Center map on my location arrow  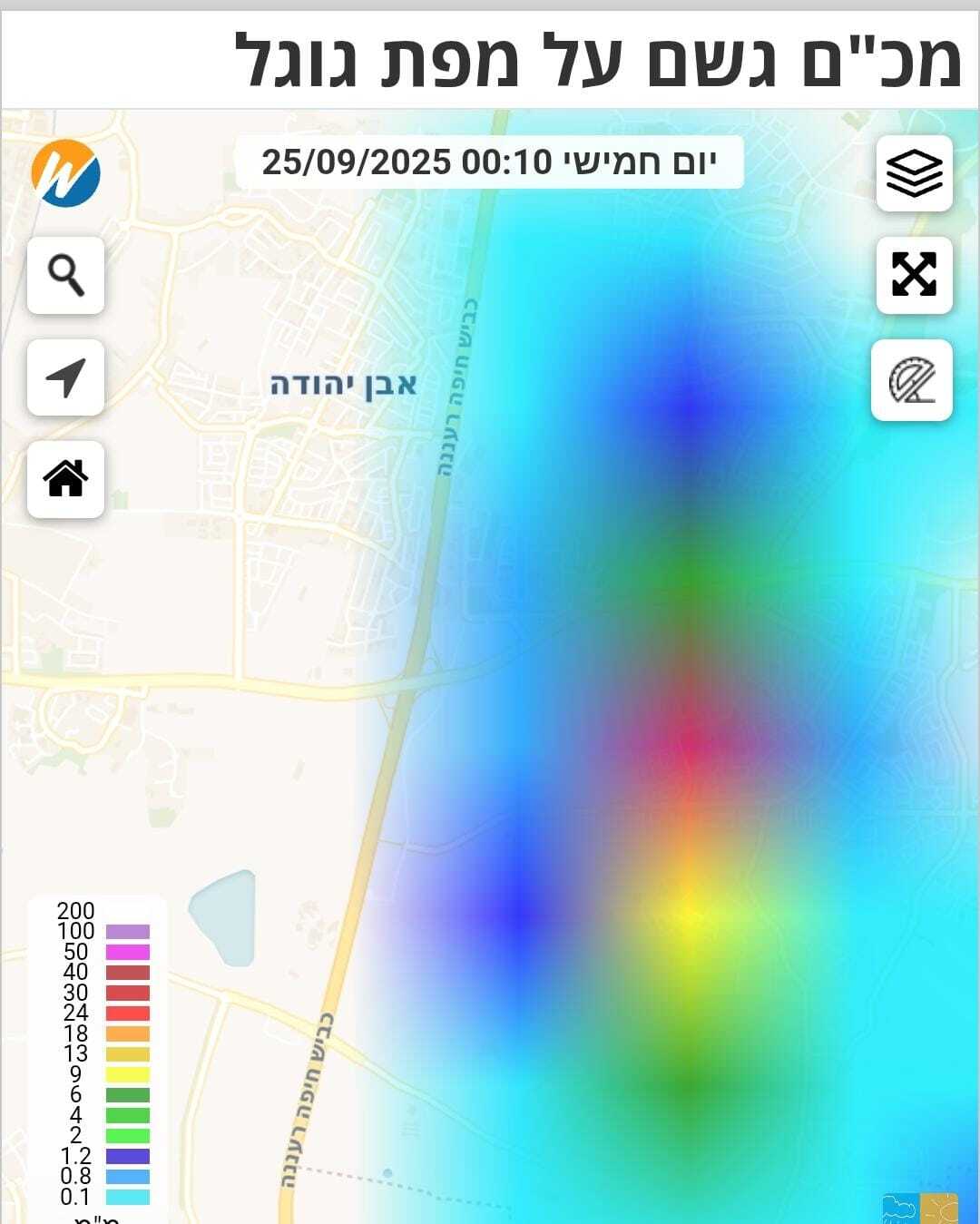coord(65,377)
